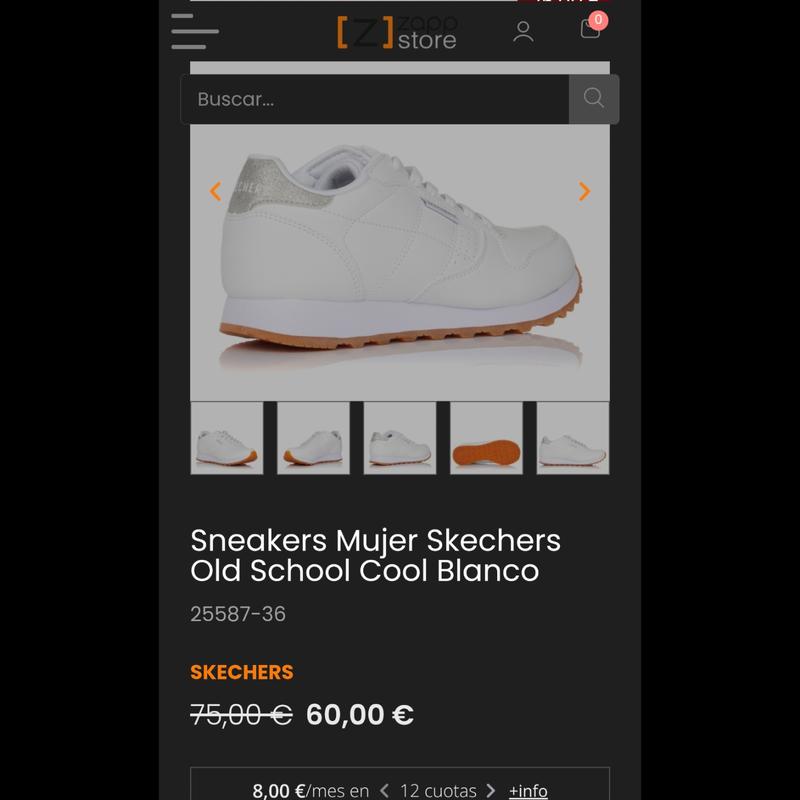Screen dimensions: 800x800
Task: Select the second shoe thumbnail
Action: [x=313, y=438]
